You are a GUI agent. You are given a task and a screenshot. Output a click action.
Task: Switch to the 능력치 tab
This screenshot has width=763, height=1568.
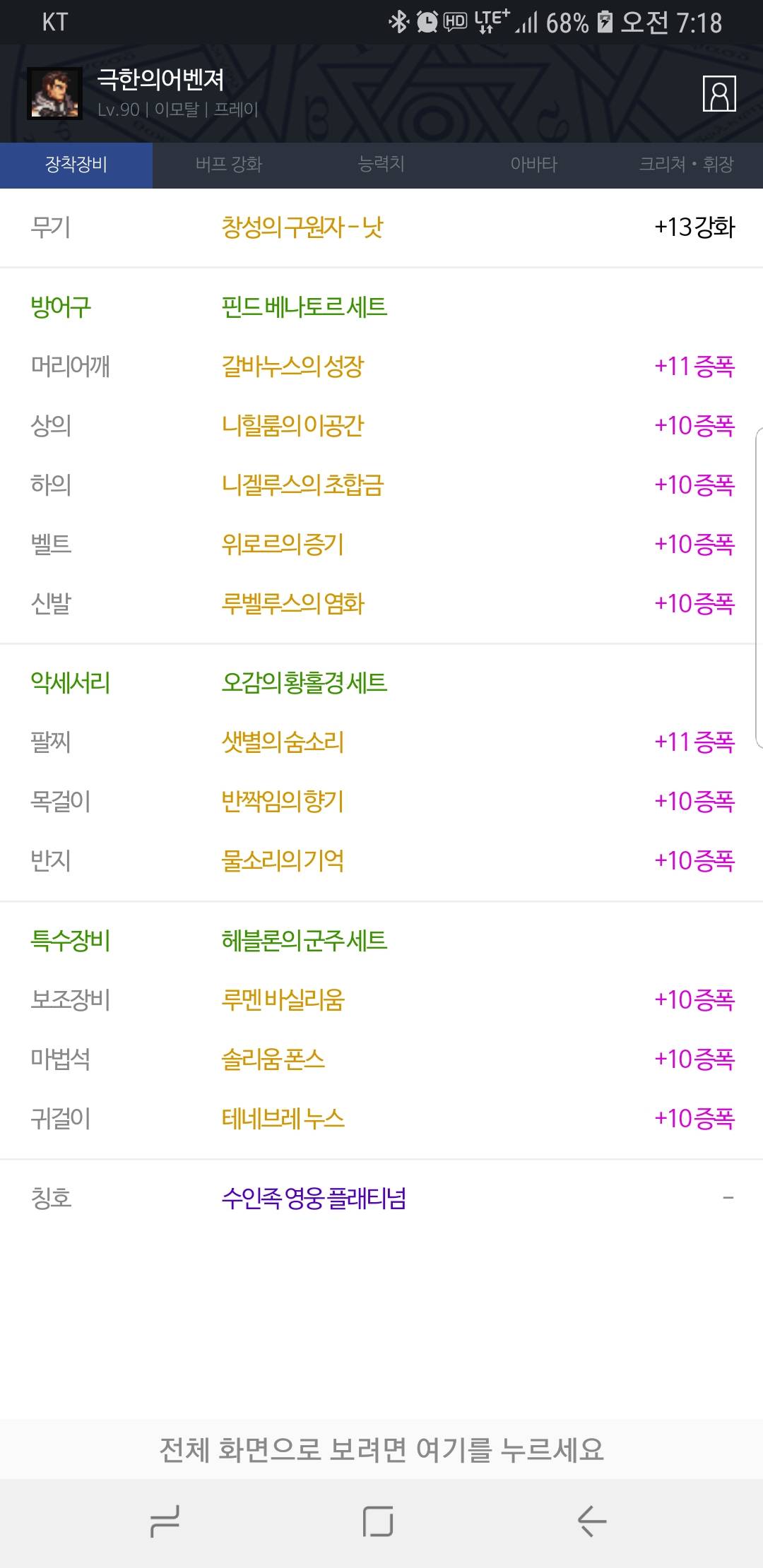point(381,165)
